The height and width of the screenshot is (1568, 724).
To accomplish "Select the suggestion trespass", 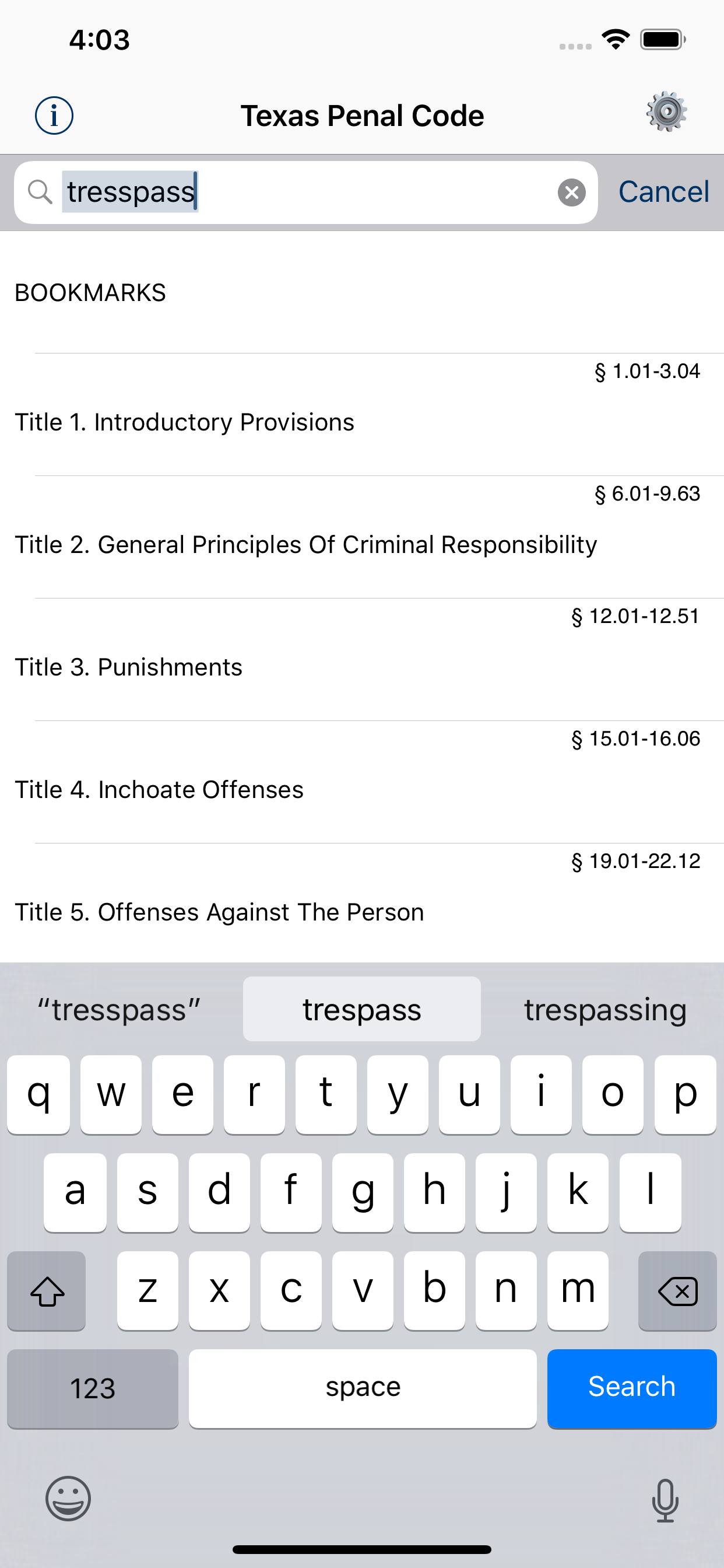I will click(361, 1009).
